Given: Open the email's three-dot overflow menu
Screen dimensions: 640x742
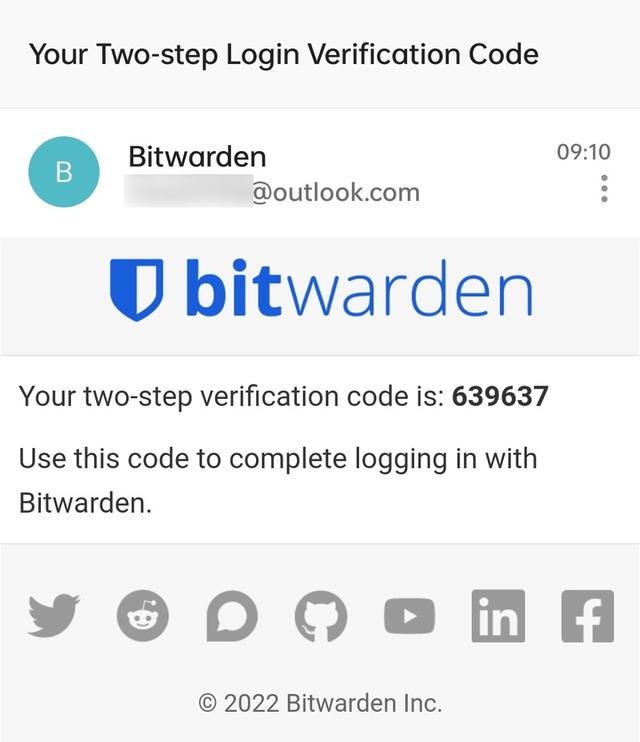Looking at the screenshot, I should 604,189.
